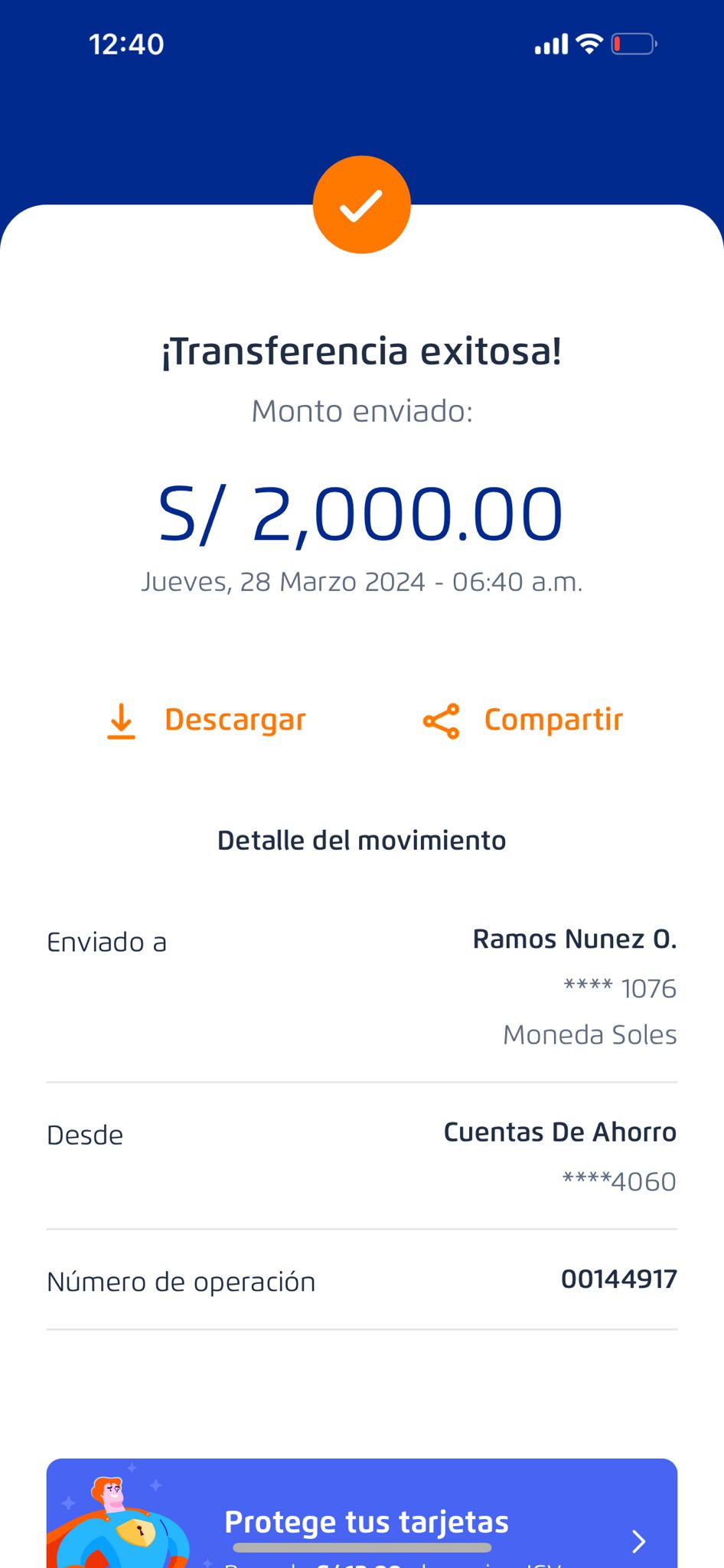Share the receipt using Compartir
724x1568 pixels.
tap(523, 720)
